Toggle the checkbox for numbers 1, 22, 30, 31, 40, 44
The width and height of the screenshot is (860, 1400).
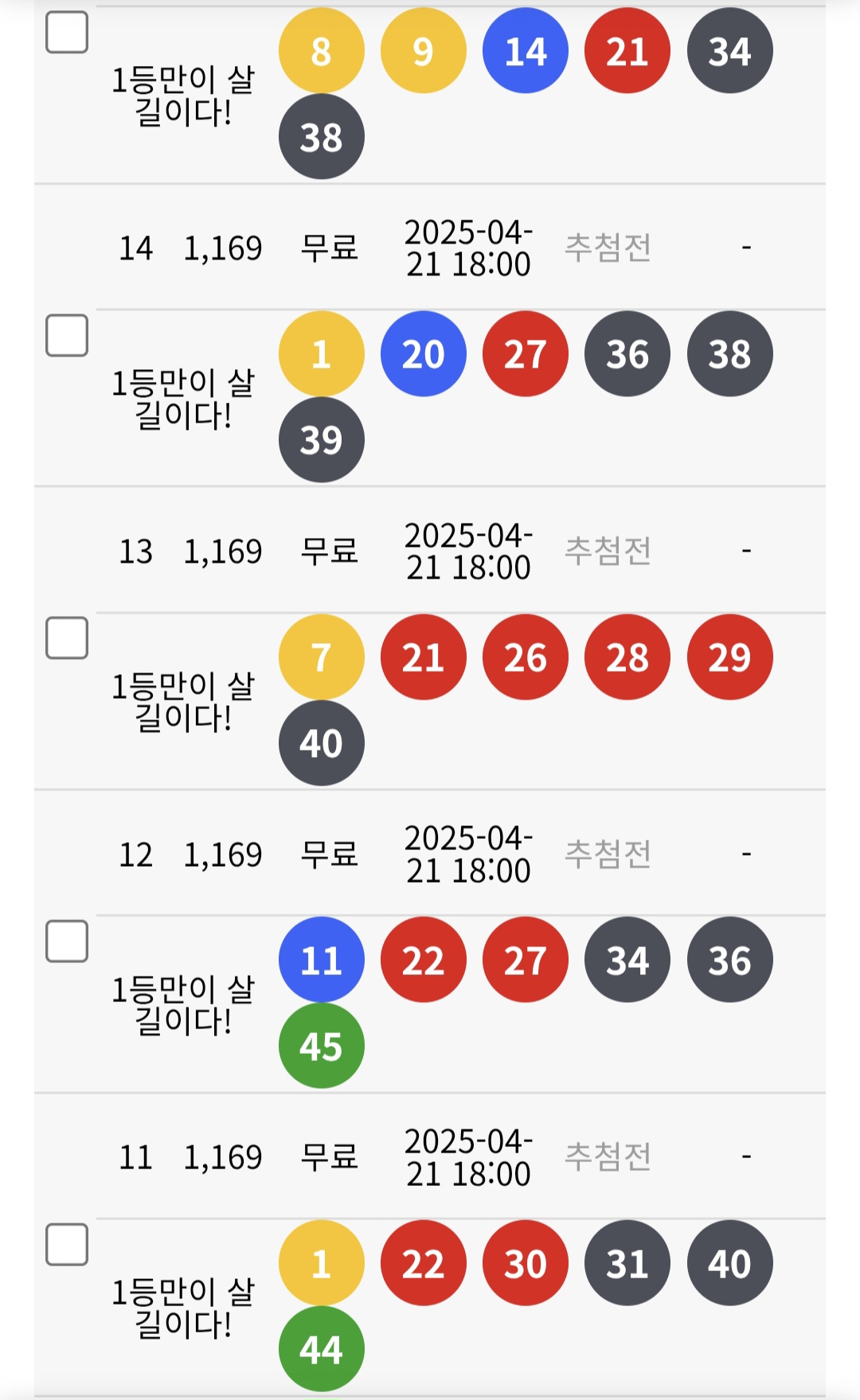coord(67,1244)
